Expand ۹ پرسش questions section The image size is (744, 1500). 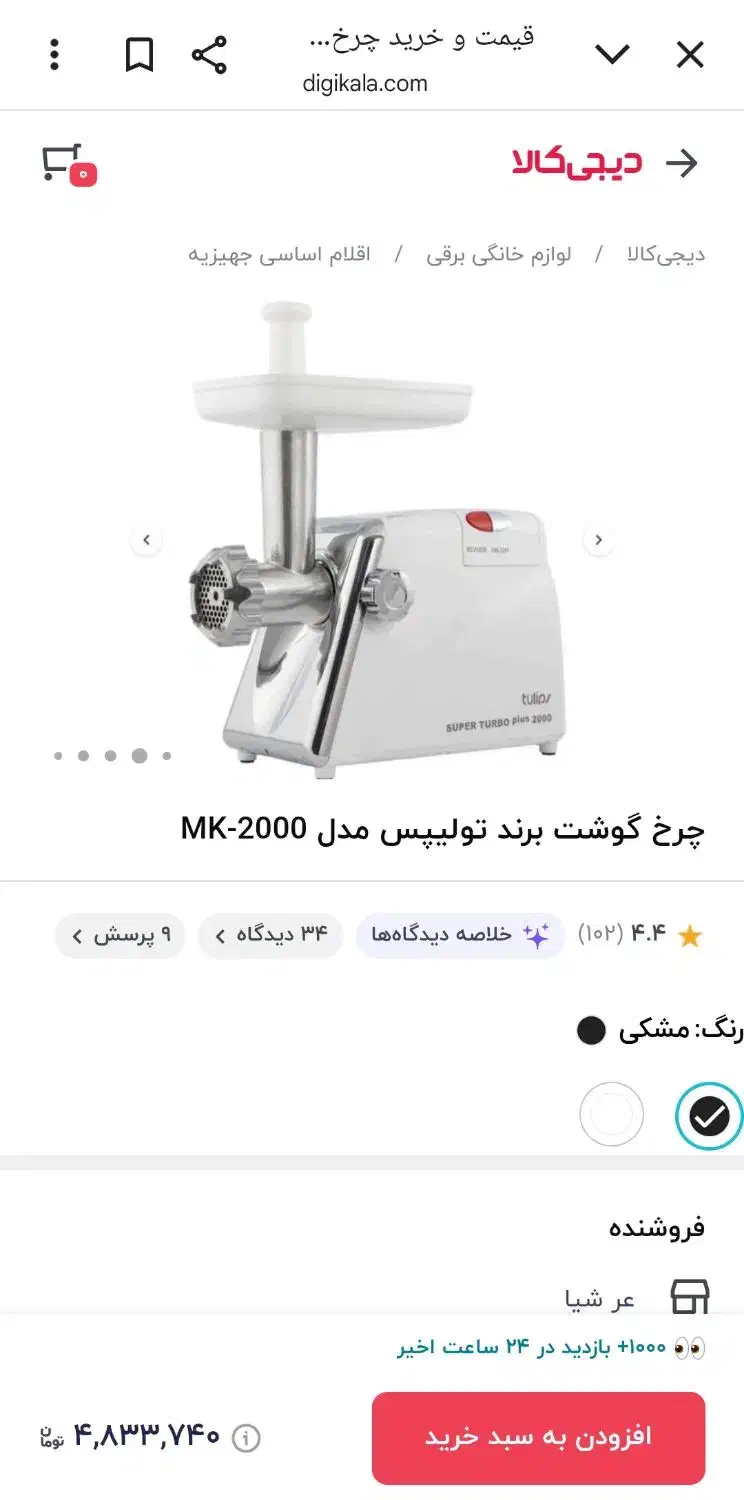click(119, 935)
